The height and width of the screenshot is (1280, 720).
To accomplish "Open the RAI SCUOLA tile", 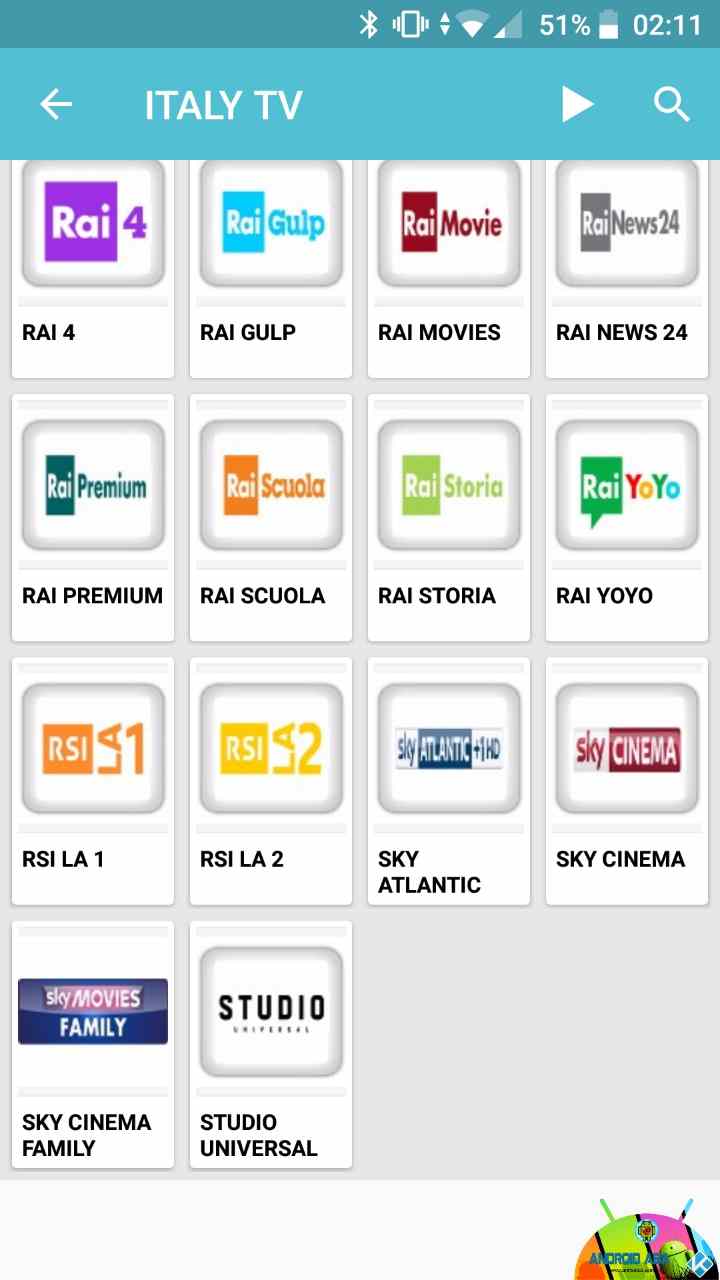I will coord(271,518).
